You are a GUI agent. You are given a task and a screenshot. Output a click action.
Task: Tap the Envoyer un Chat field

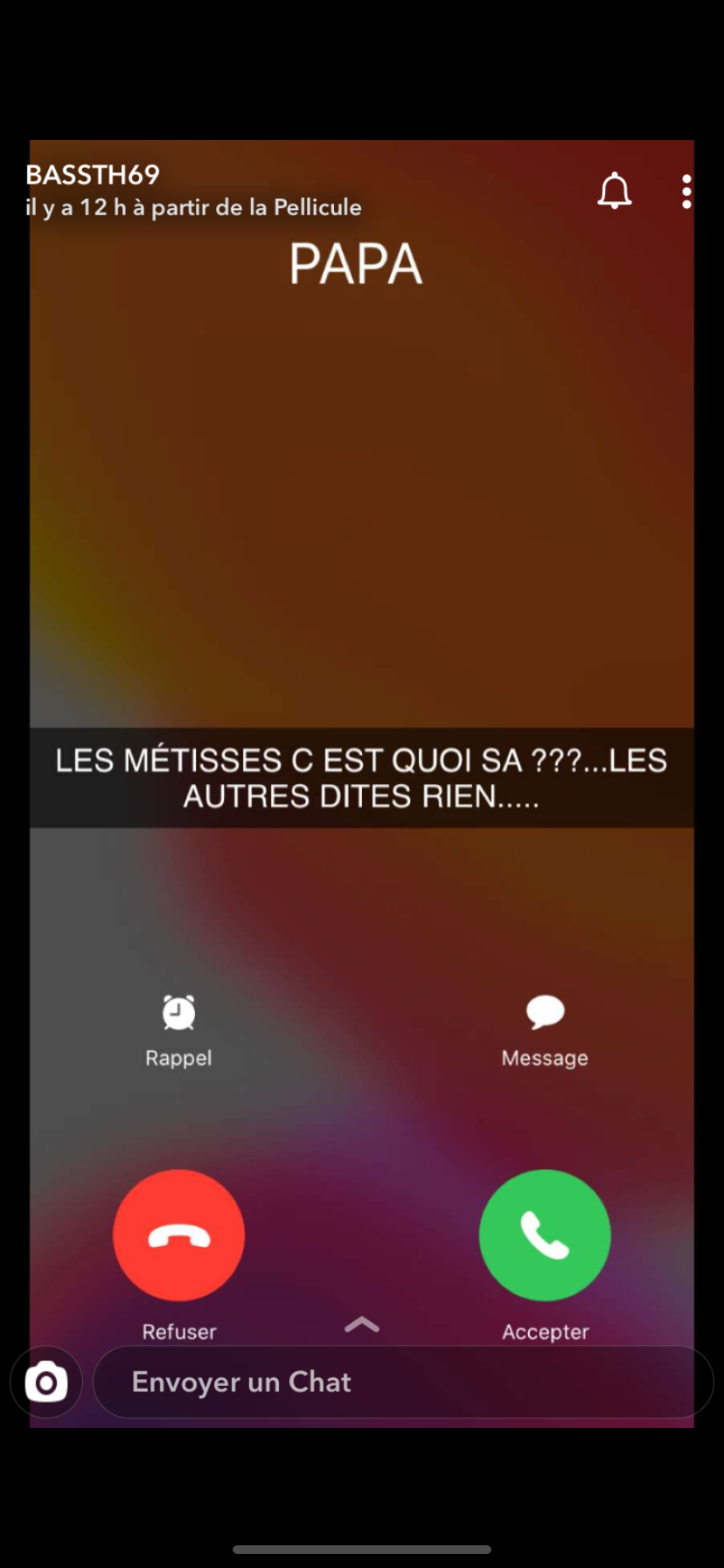403,1382
